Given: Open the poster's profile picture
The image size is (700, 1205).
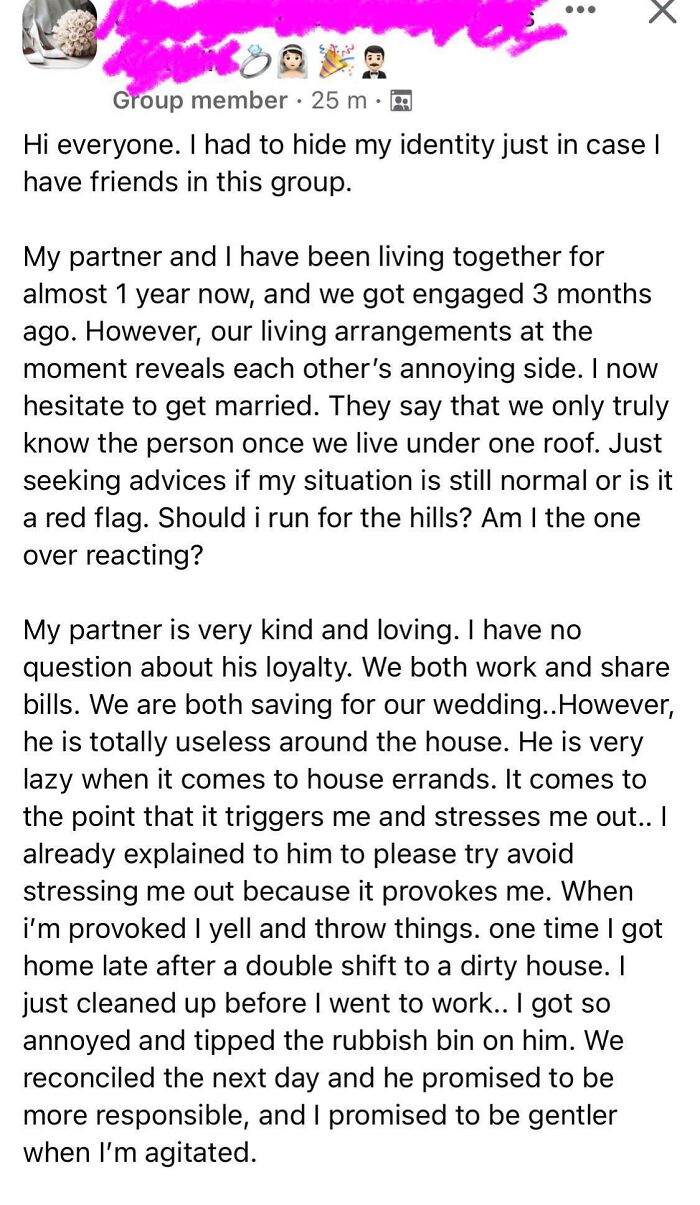Looking at the screenshot, I should pos(59,32).
